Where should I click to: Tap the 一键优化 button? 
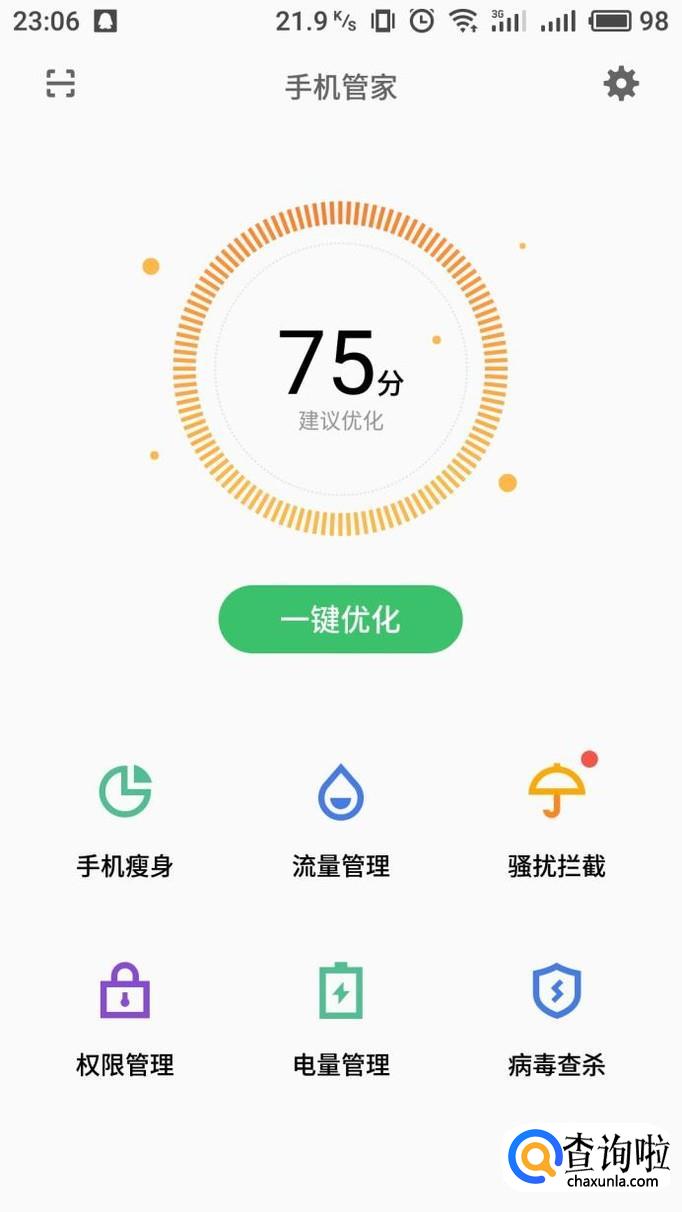(340, 619)
